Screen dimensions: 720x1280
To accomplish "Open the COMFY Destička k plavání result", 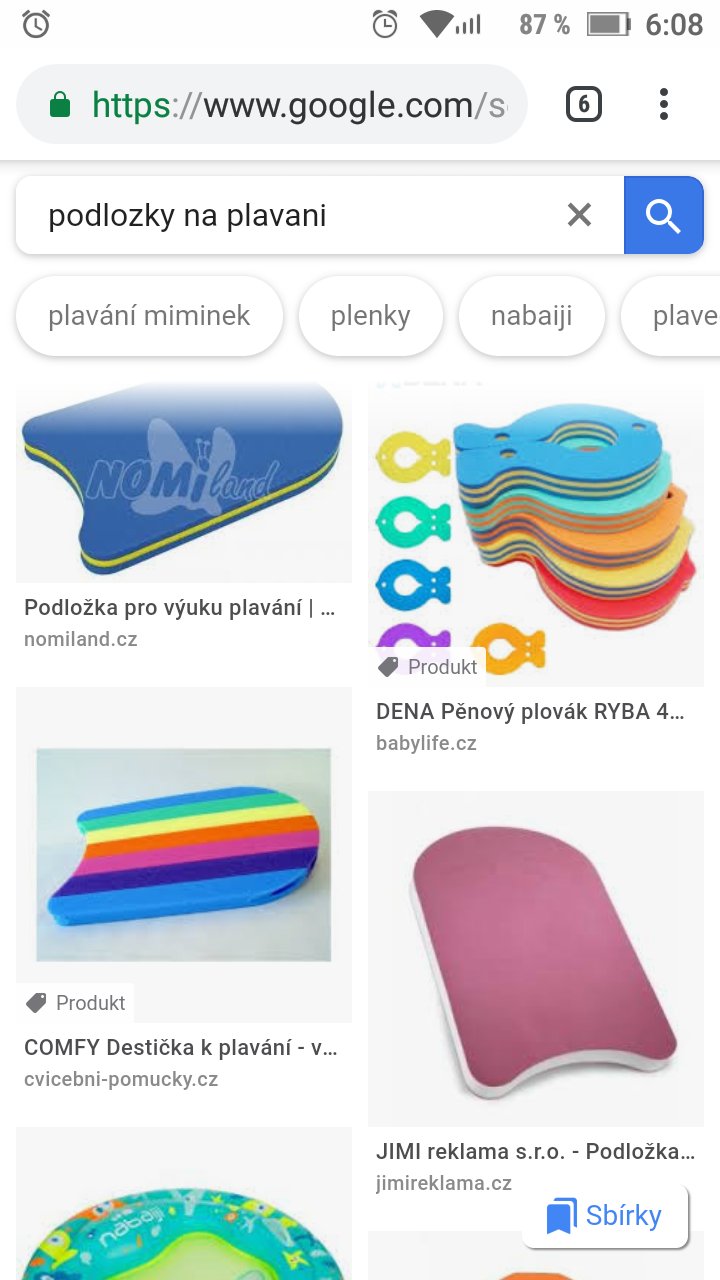I will coord(184,855).
